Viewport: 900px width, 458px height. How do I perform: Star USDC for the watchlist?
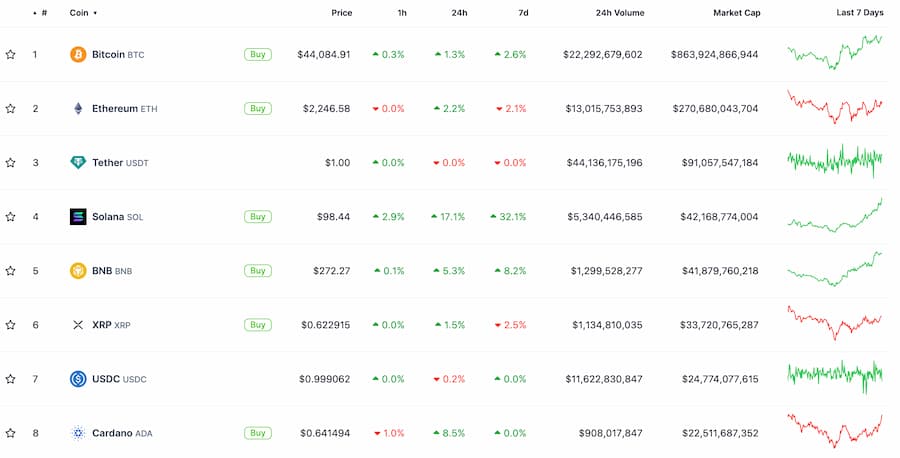click(x=10, y=379)
